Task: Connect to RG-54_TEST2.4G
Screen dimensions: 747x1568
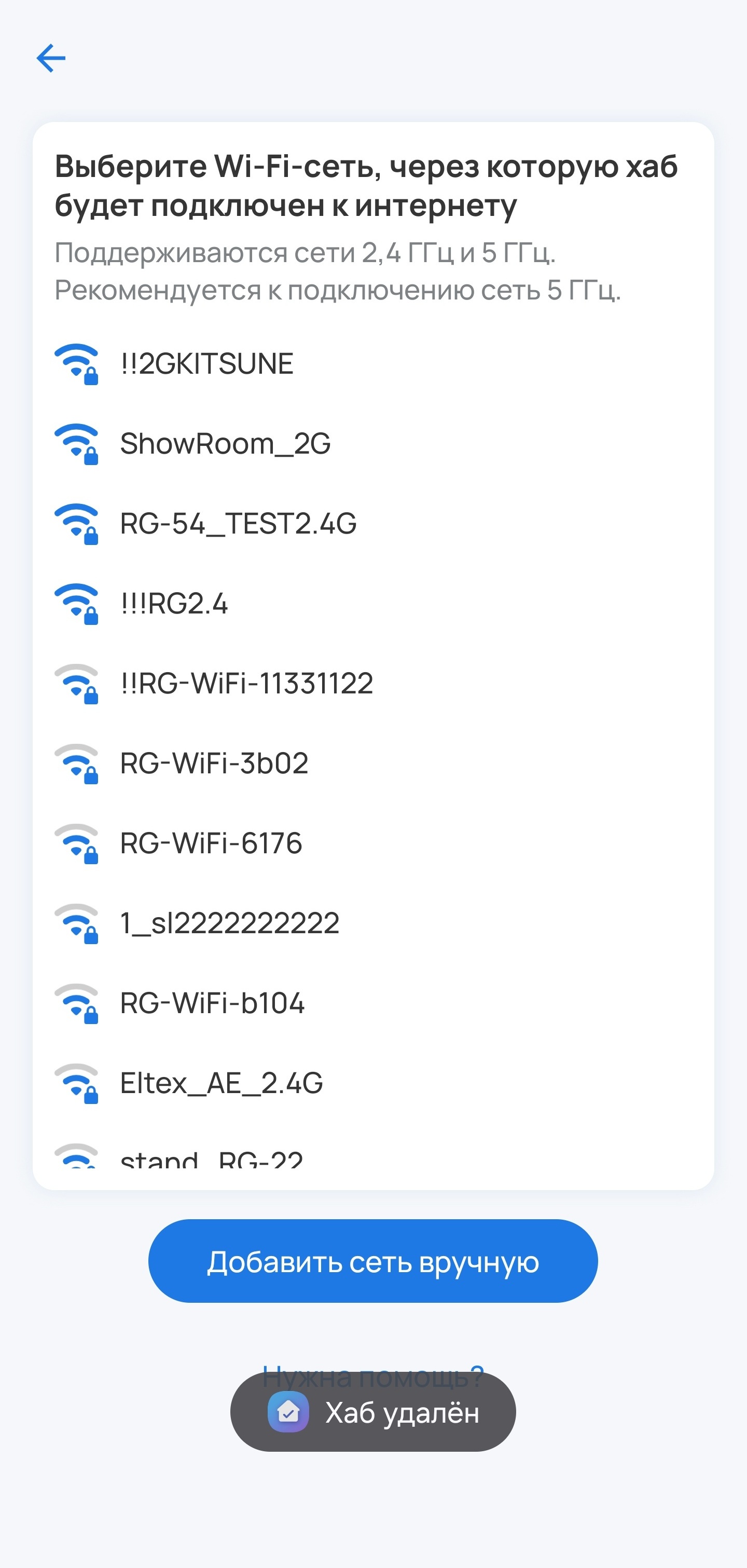Action: click(373, 524)
